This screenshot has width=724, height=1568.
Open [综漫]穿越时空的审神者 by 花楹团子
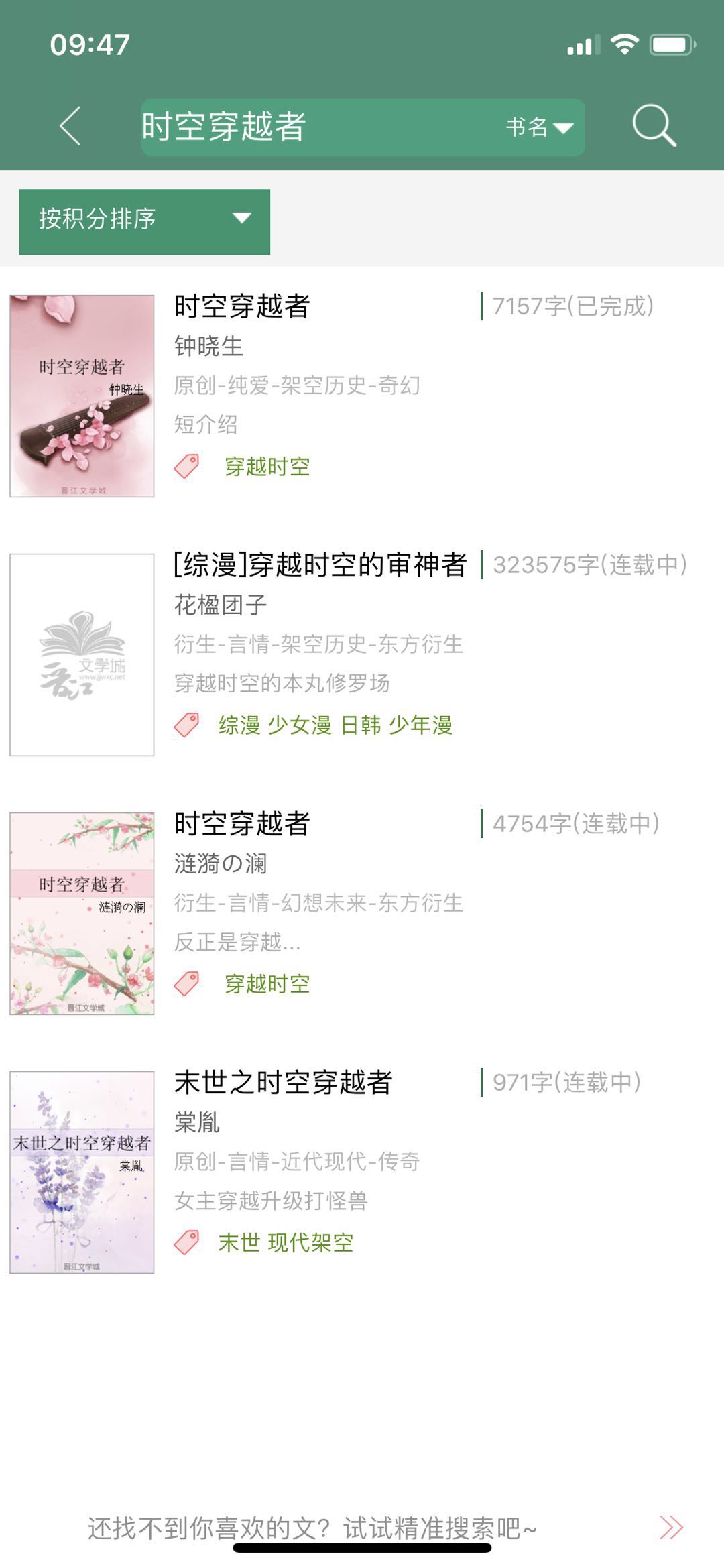tap(320, 565)
